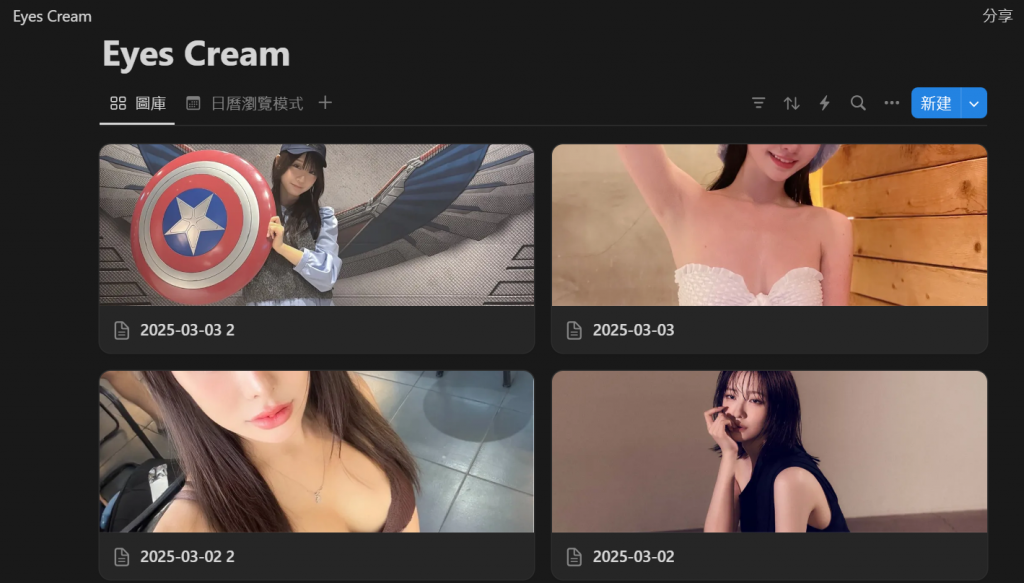Create a new entry with 新建
This screenshot has width=1024, height=583.
tap(935, 103)
